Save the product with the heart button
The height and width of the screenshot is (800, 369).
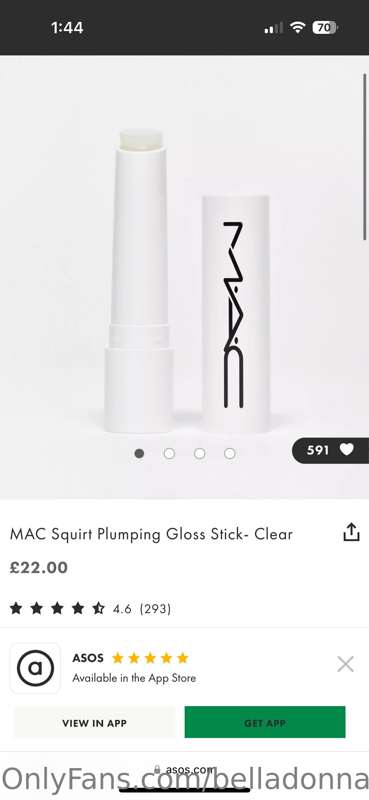coord(331,450)
